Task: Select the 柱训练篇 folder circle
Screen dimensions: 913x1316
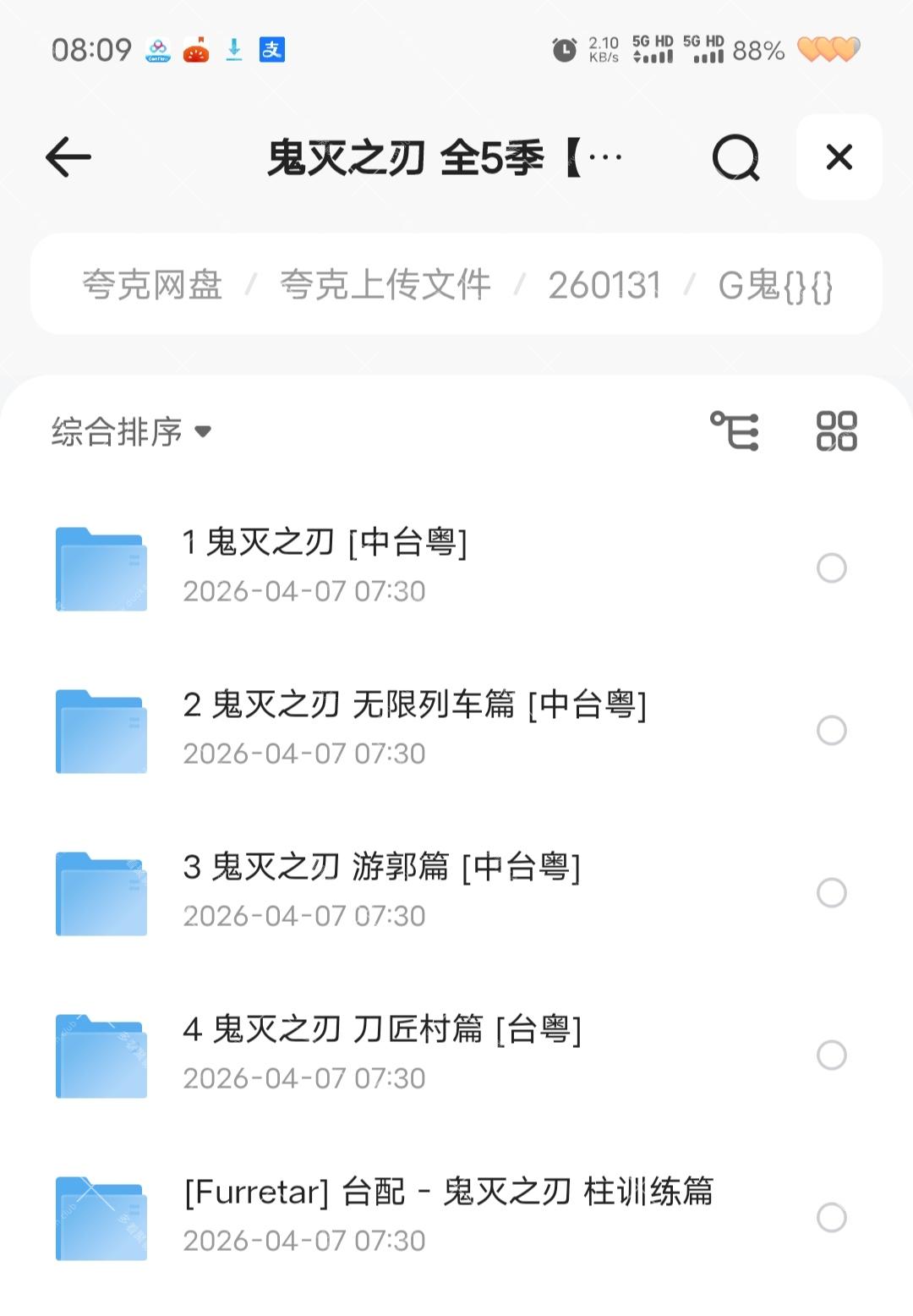Action: pos(832,1217)
